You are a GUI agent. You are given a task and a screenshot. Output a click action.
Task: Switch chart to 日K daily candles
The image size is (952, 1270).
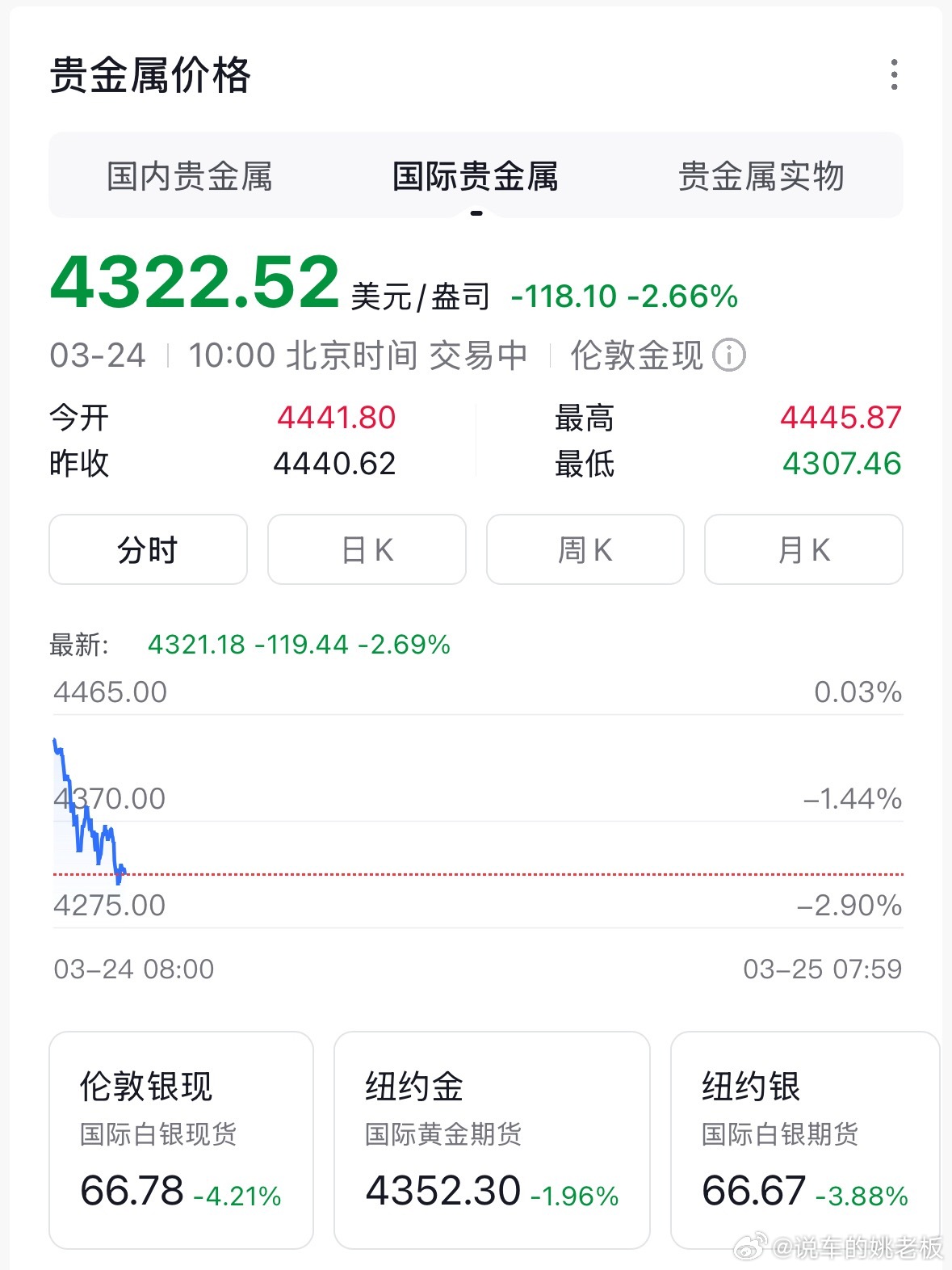[x=366, y=549]
